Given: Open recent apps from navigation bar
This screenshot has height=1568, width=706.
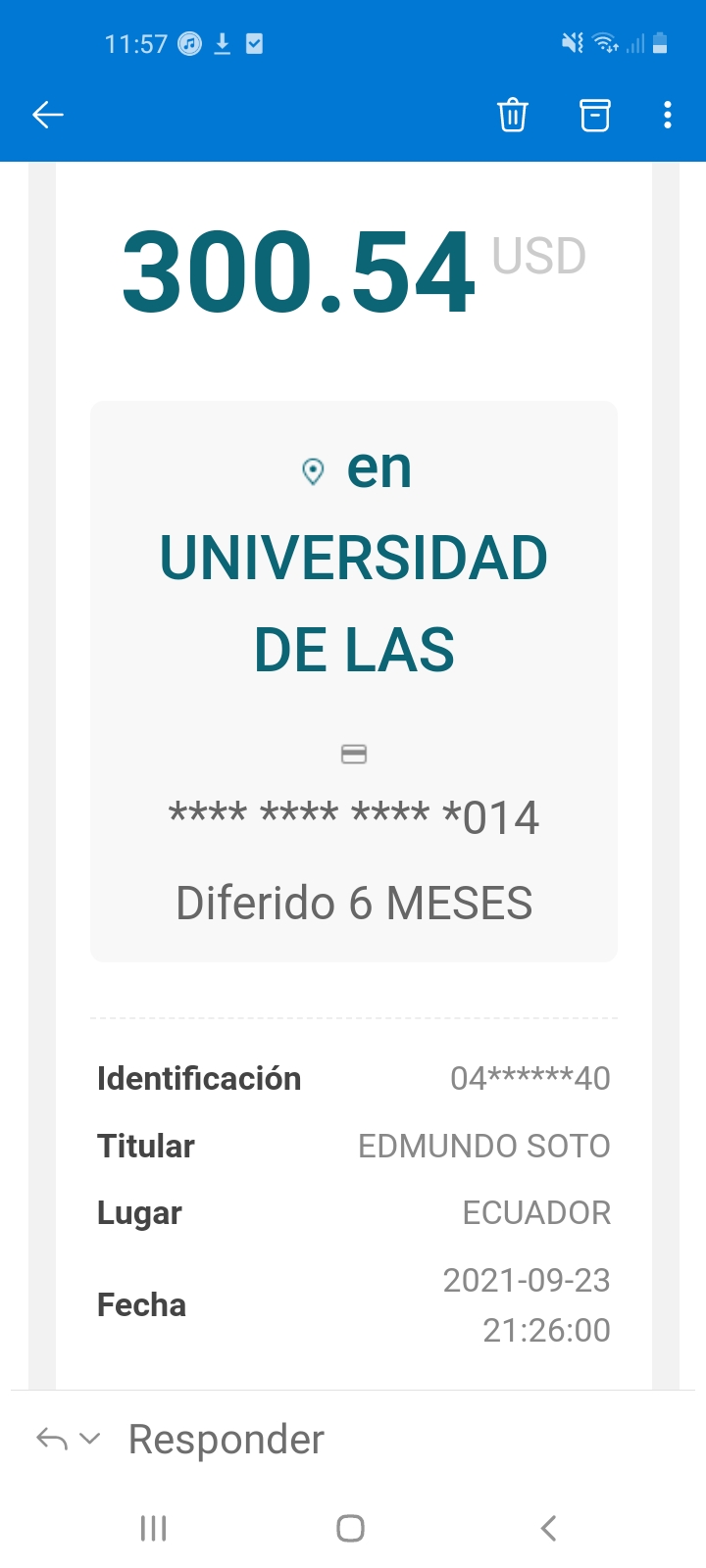Looking at the screenshot, I should click(154, 1528).
